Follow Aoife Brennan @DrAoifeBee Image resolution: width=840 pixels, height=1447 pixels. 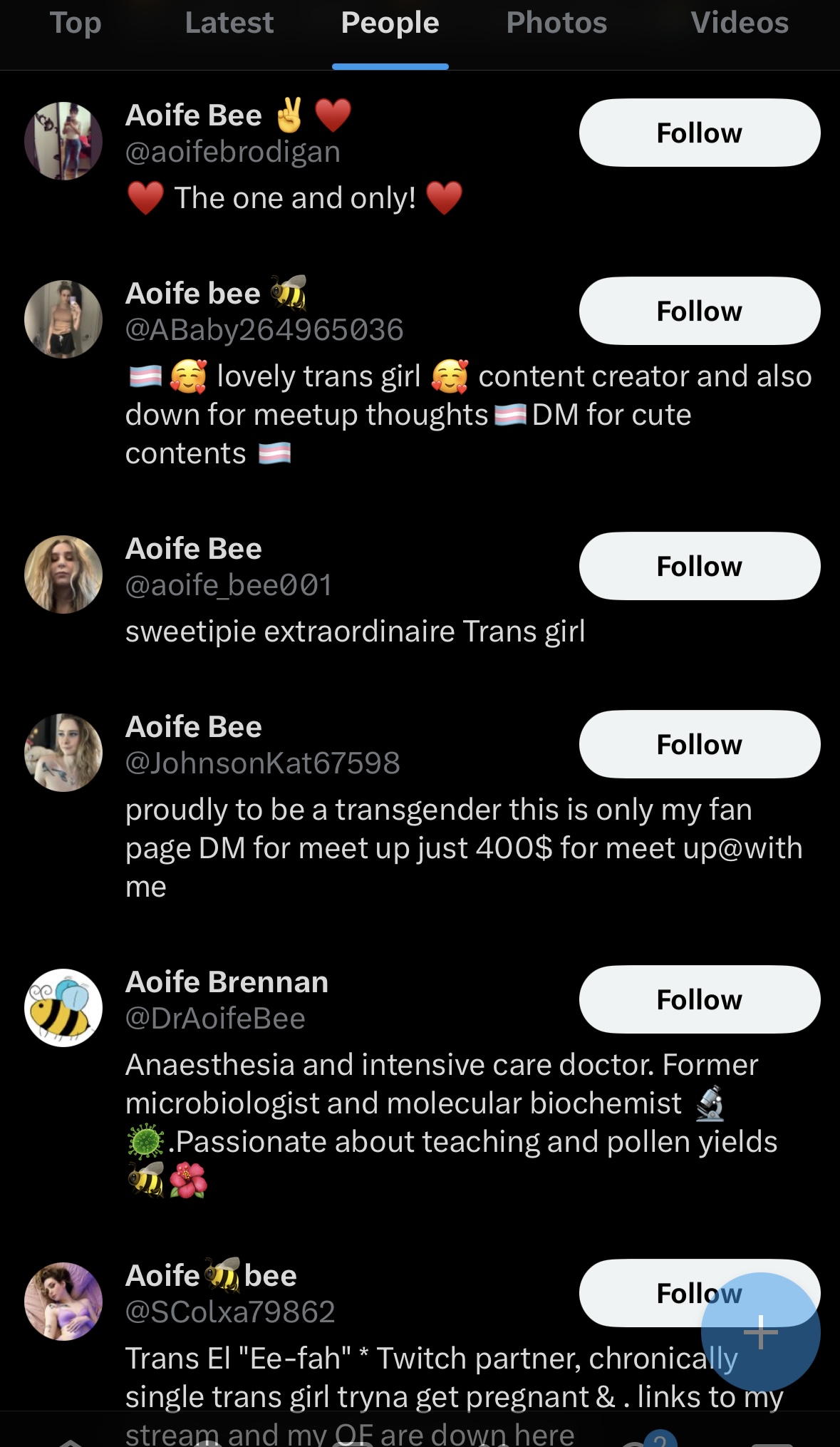pyautogui.click(x=700, y=999)
